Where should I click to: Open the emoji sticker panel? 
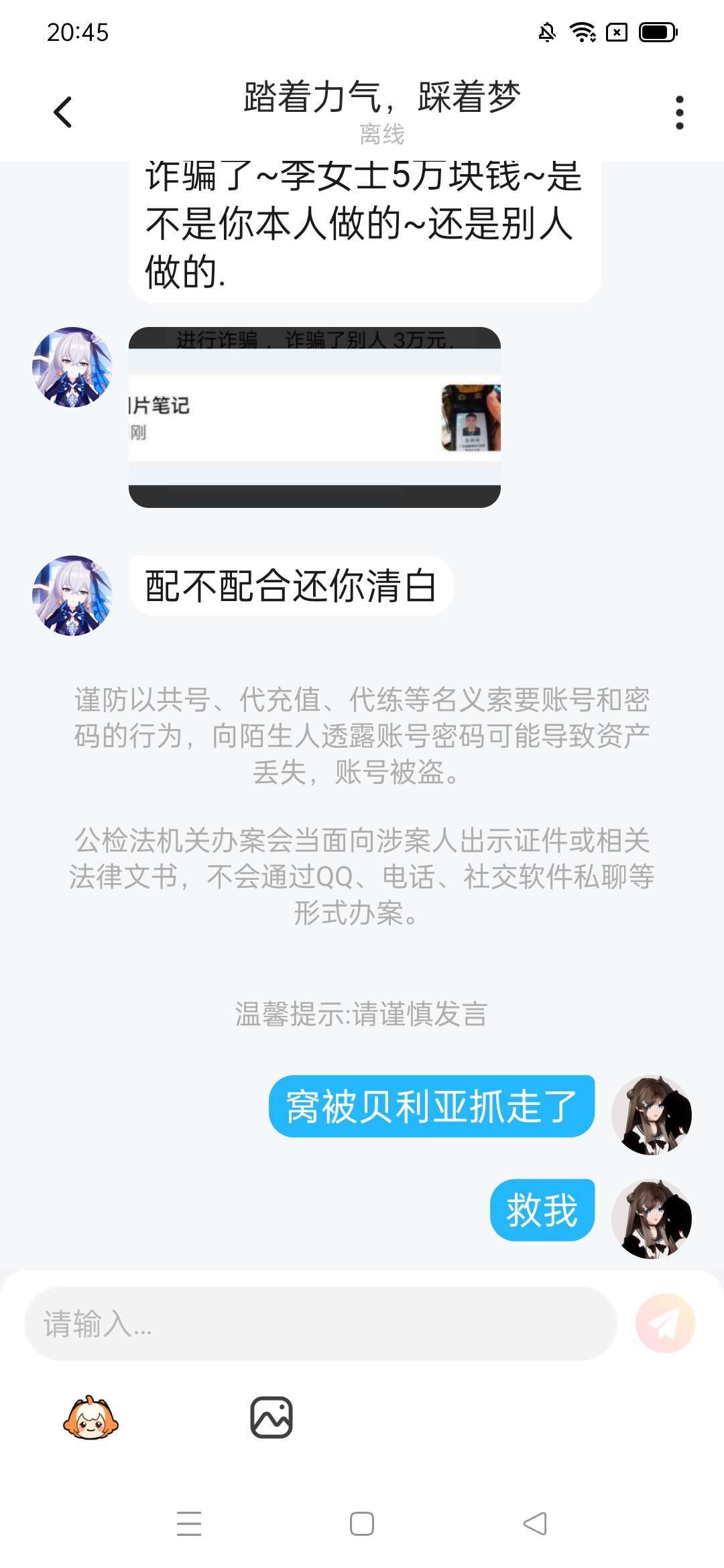pyautogui.click(x=90, y=1417)
